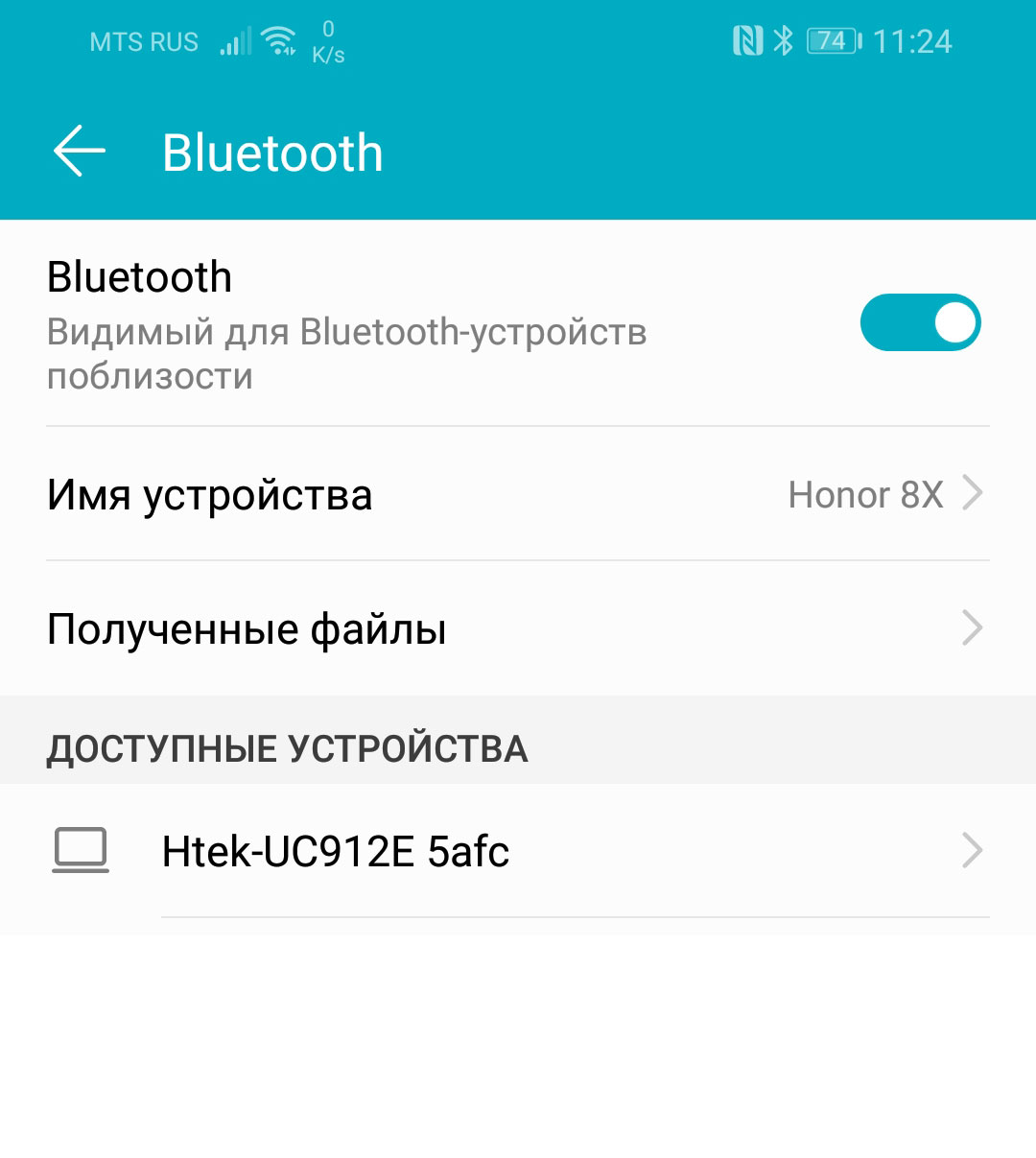Viewport: 1036px width, 1158px height.
Task: Go back from Bluetooth settings
Action: 79,153
